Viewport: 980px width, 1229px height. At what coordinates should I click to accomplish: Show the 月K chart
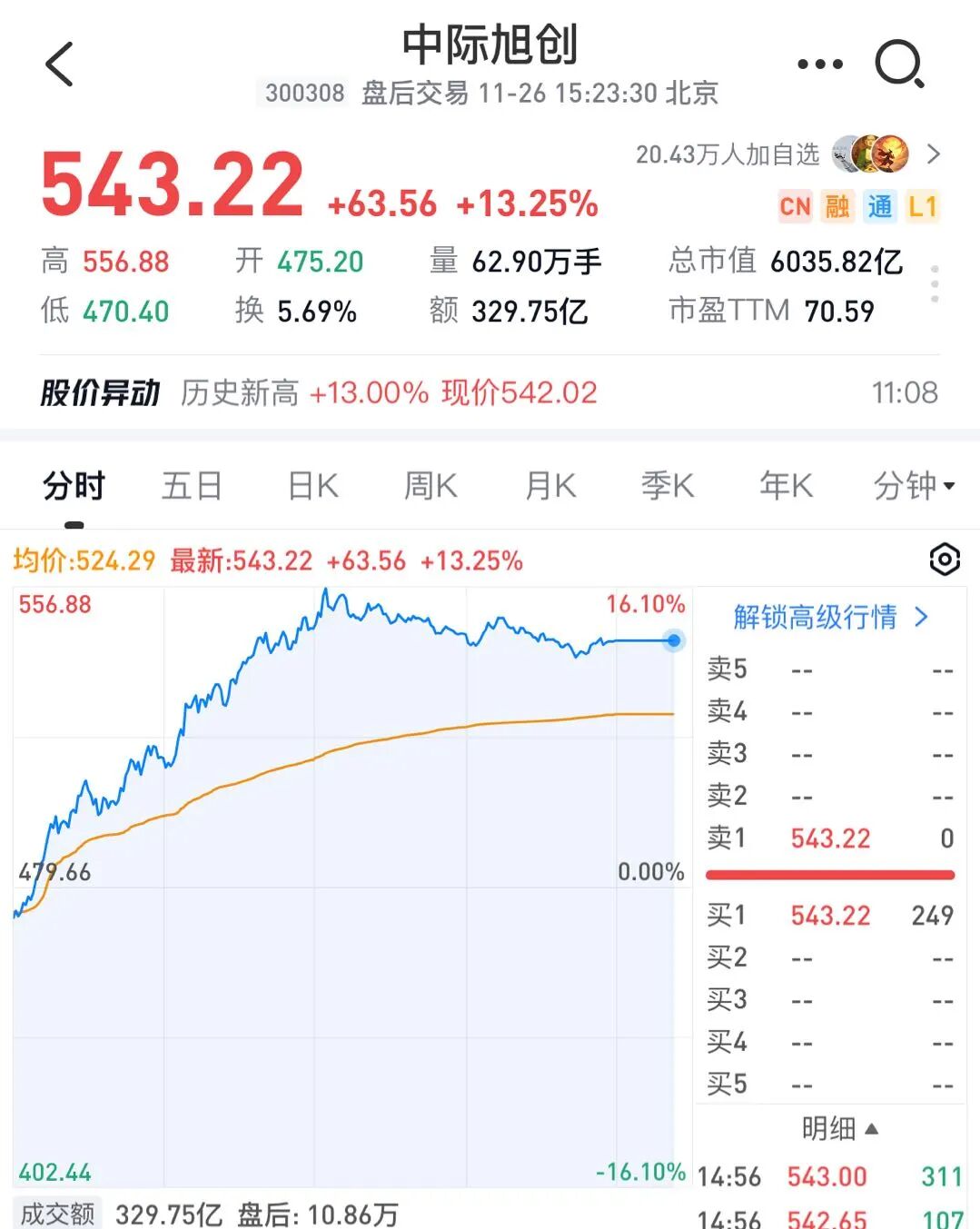pos(550,486)
